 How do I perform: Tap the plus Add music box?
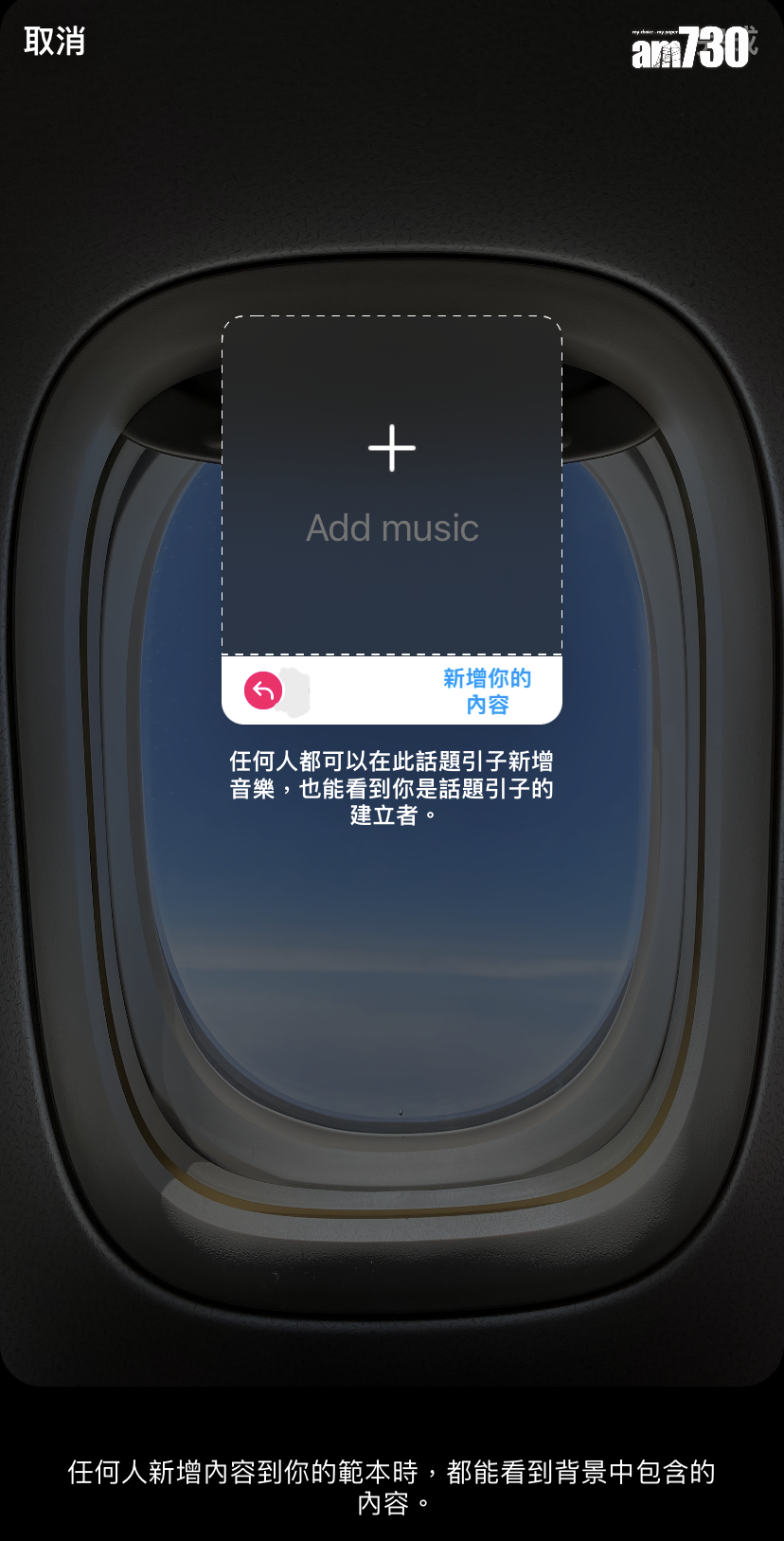392,484
